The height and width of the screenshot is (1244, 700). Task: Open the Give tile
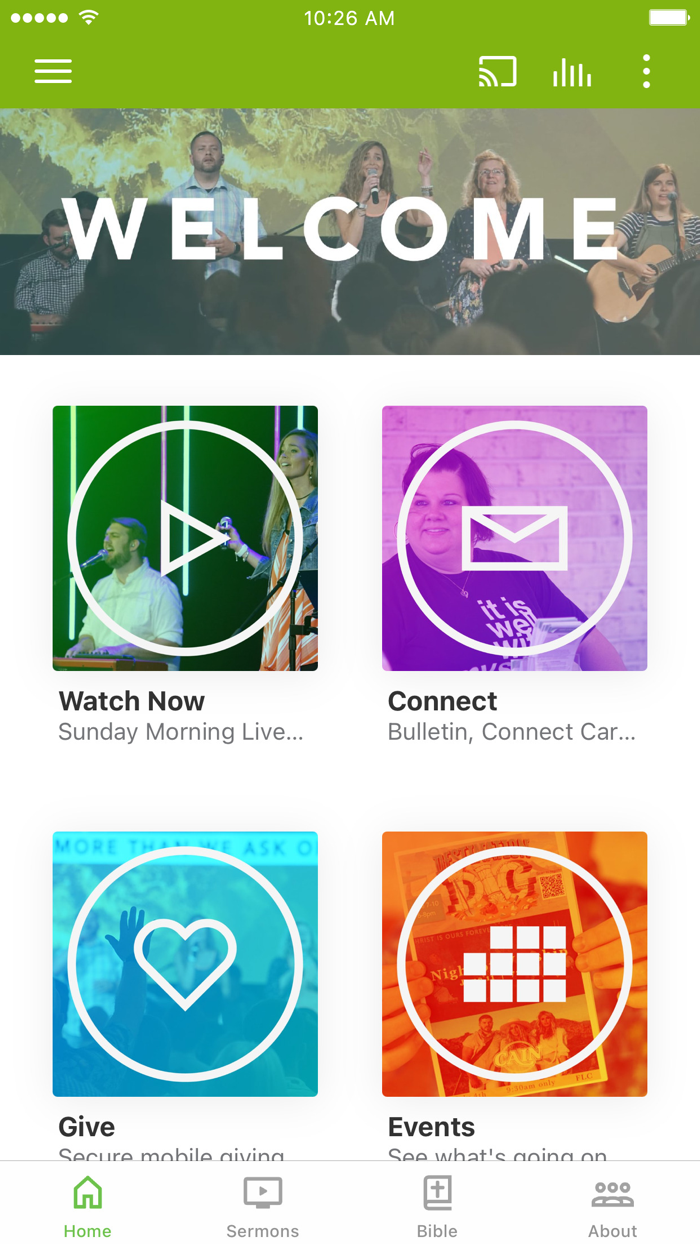185,964
